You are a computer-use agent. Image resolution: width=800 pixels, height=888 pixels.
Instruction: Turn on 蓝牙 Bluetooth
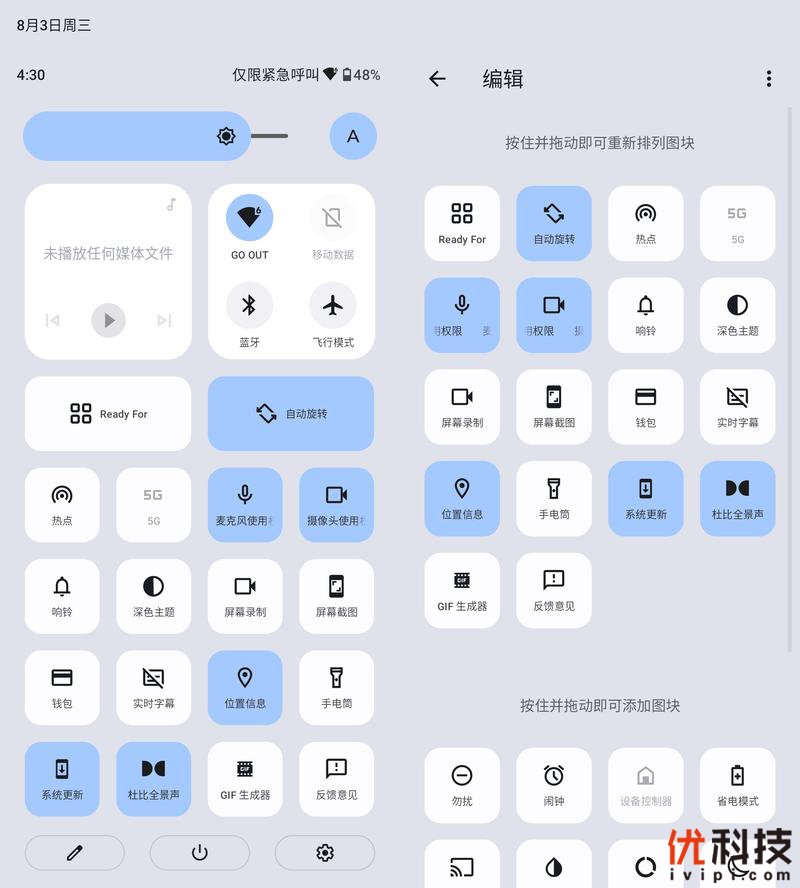coord(249,306)
